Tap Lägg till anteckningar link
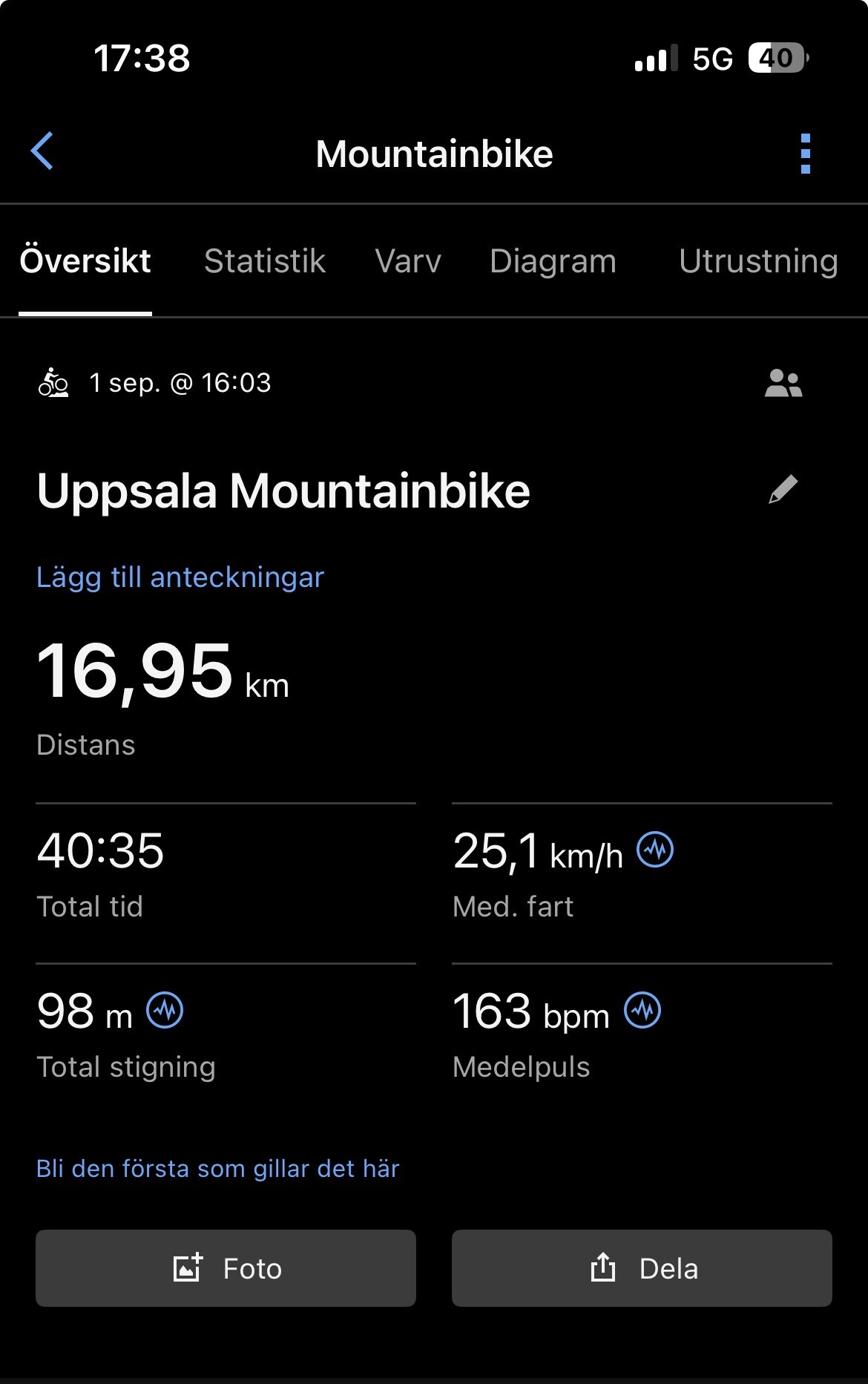The width and height of the screenshot is (868, 1384). [x=180, y=577]
